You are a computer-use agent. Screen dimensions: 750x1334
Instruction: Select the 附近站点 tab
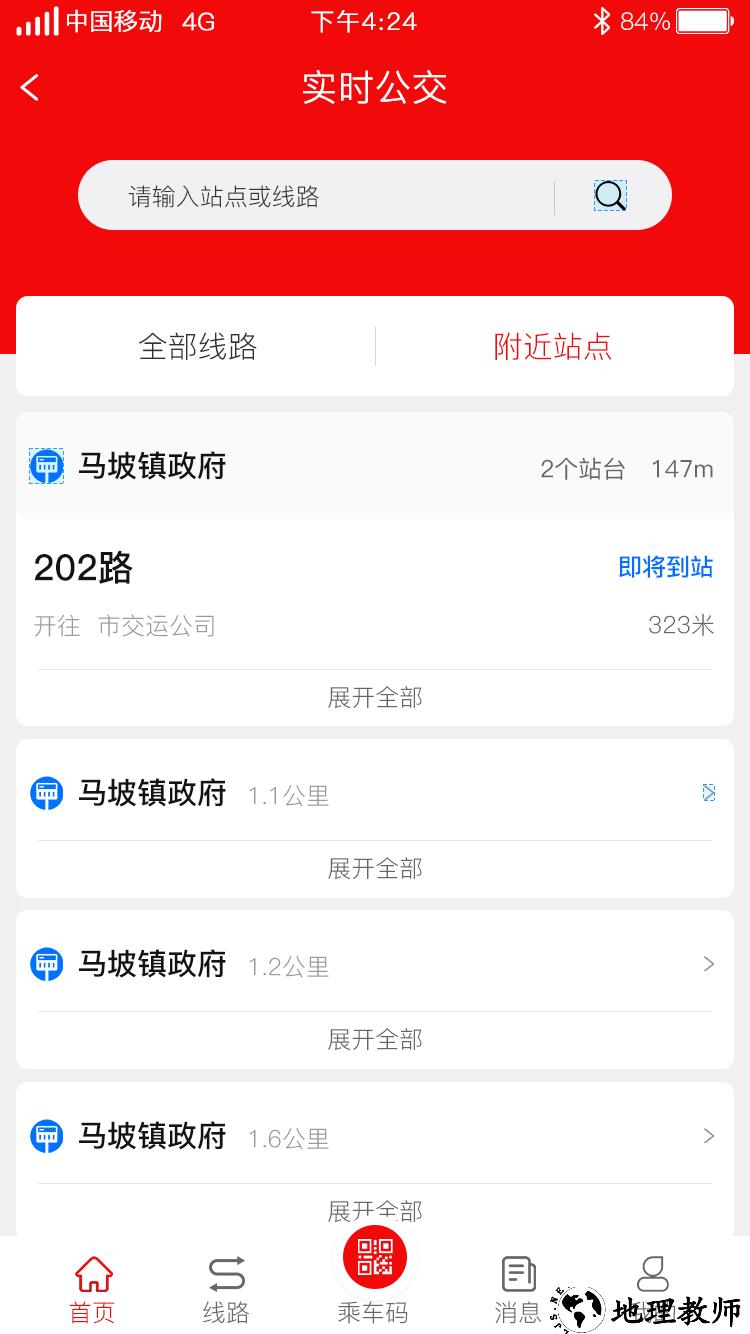coord(551,346)
